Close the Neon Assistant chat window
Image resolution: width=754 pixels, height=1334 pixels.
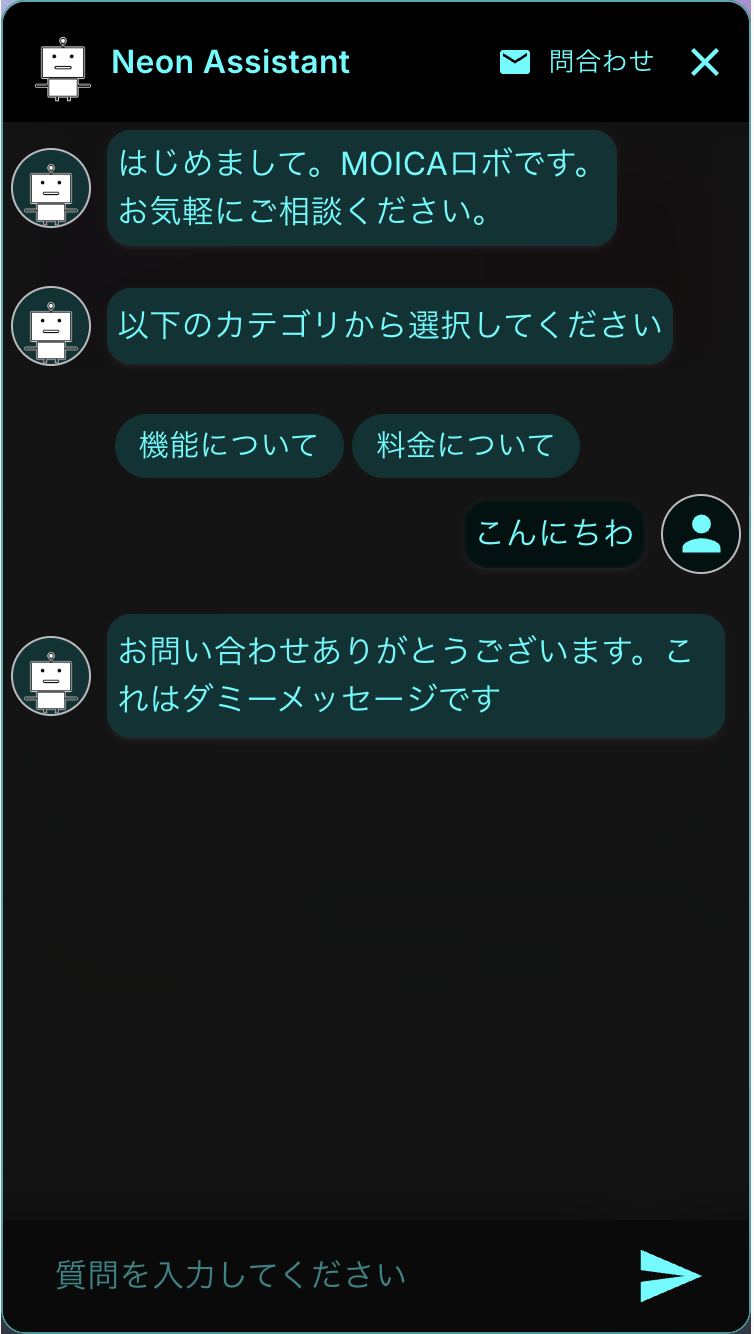[x=705, y=62]
